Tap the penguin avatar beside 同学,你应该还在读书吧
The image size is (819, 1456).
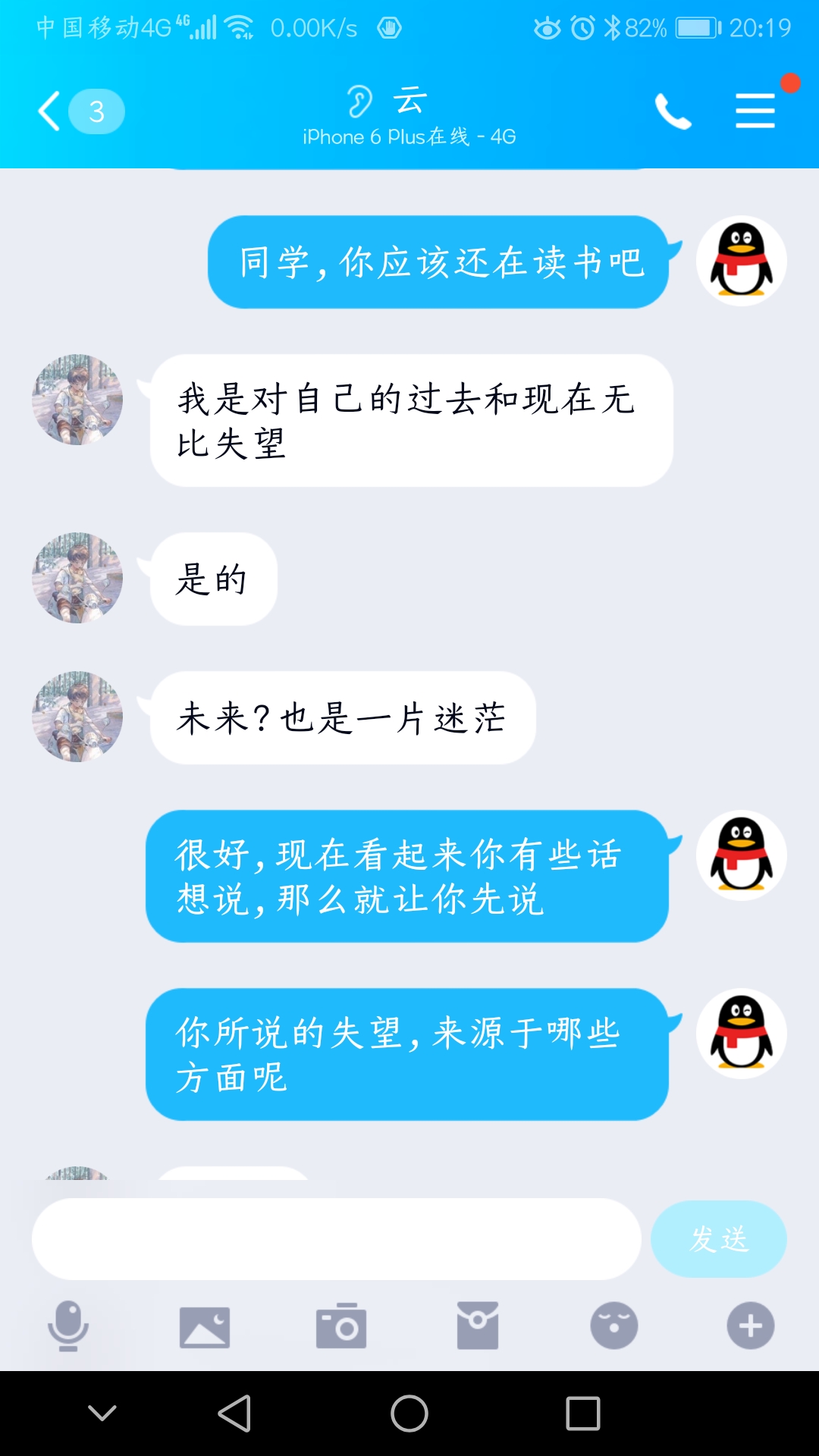click(741, 262)
